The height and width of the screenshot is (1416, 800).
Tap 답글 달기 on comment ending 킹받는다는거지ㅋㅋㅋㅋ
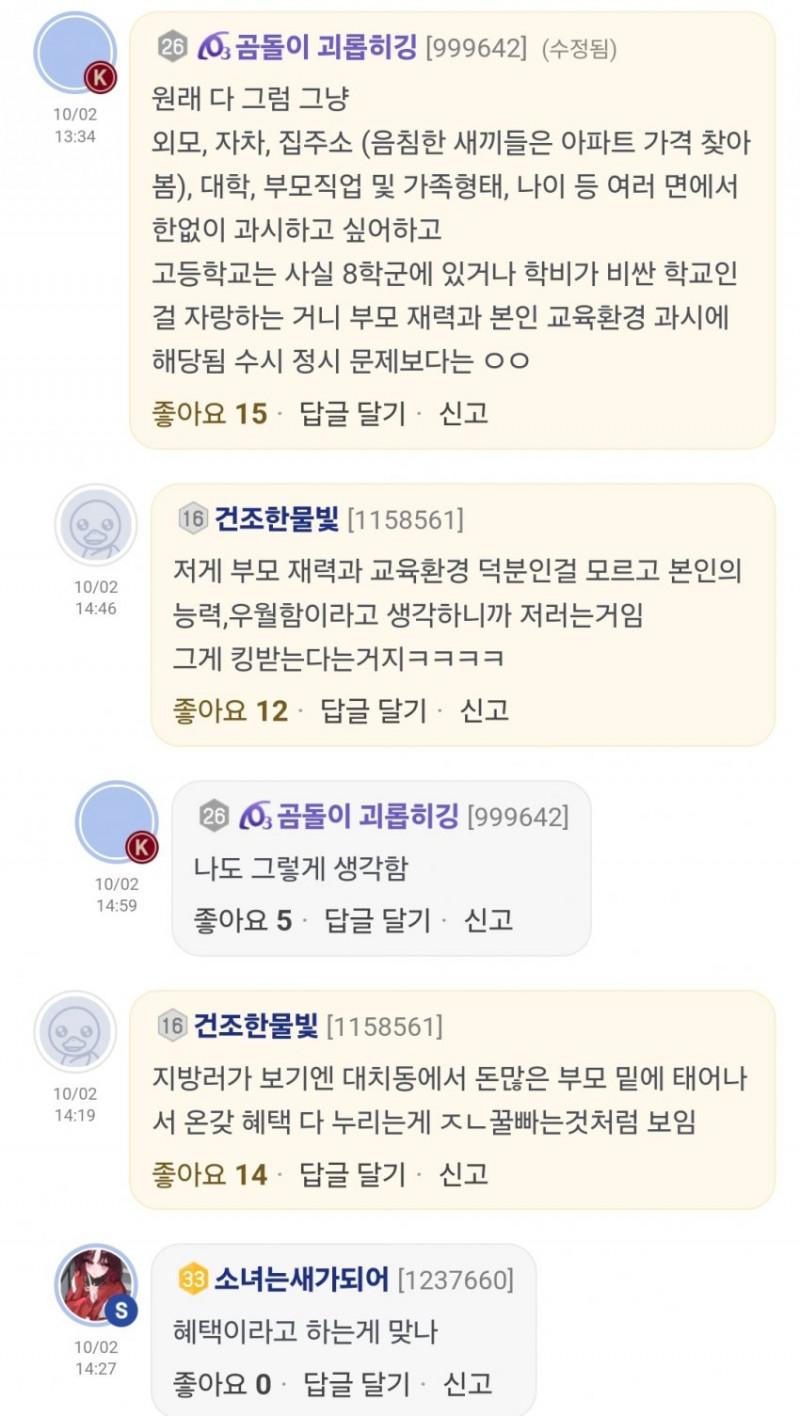pyautogui.click(x=373, y=711)
